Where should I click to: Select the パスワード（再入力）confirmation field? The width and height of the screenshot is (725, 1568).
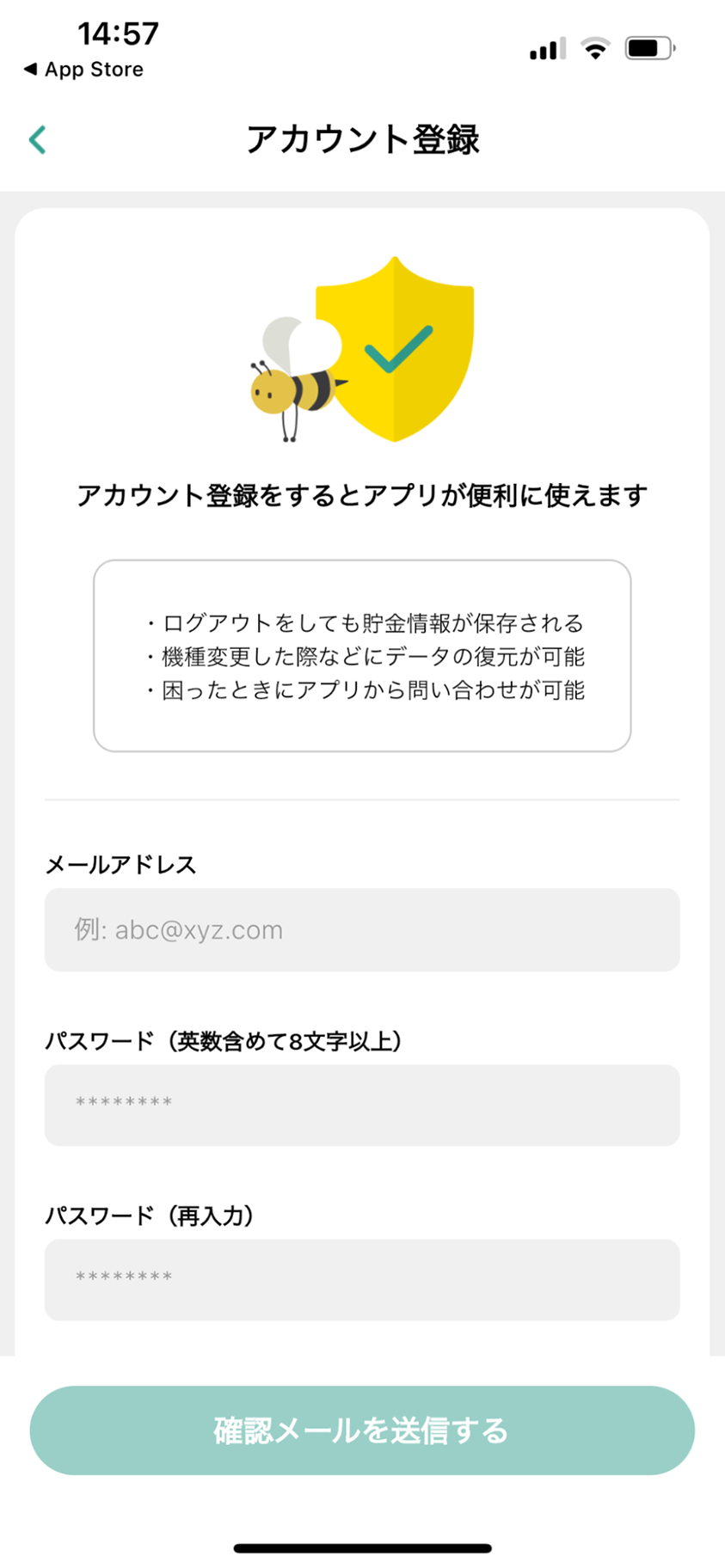(362, 1279)
